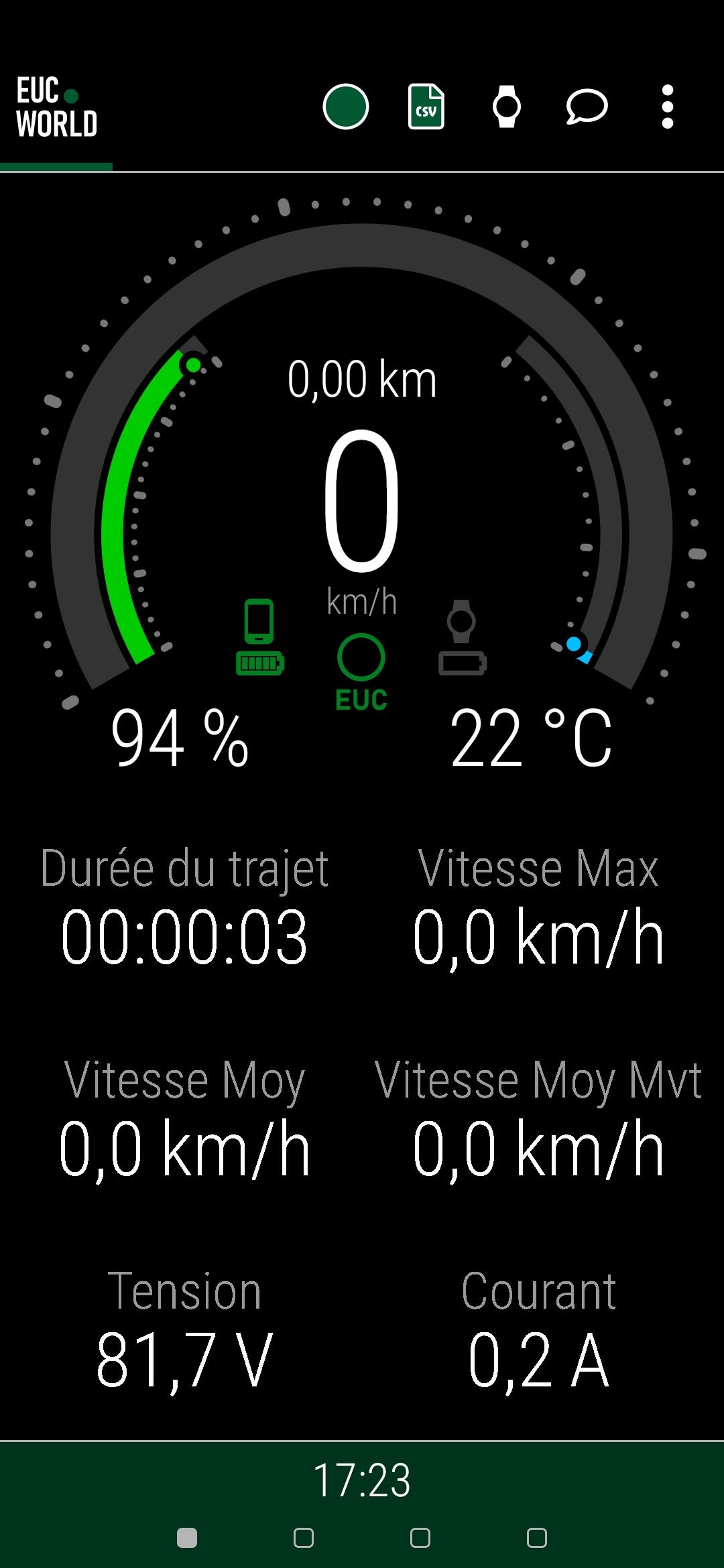Open the three-dot overflow menu
Screen dimensions: 724x1568
click(x=667, y=107)
